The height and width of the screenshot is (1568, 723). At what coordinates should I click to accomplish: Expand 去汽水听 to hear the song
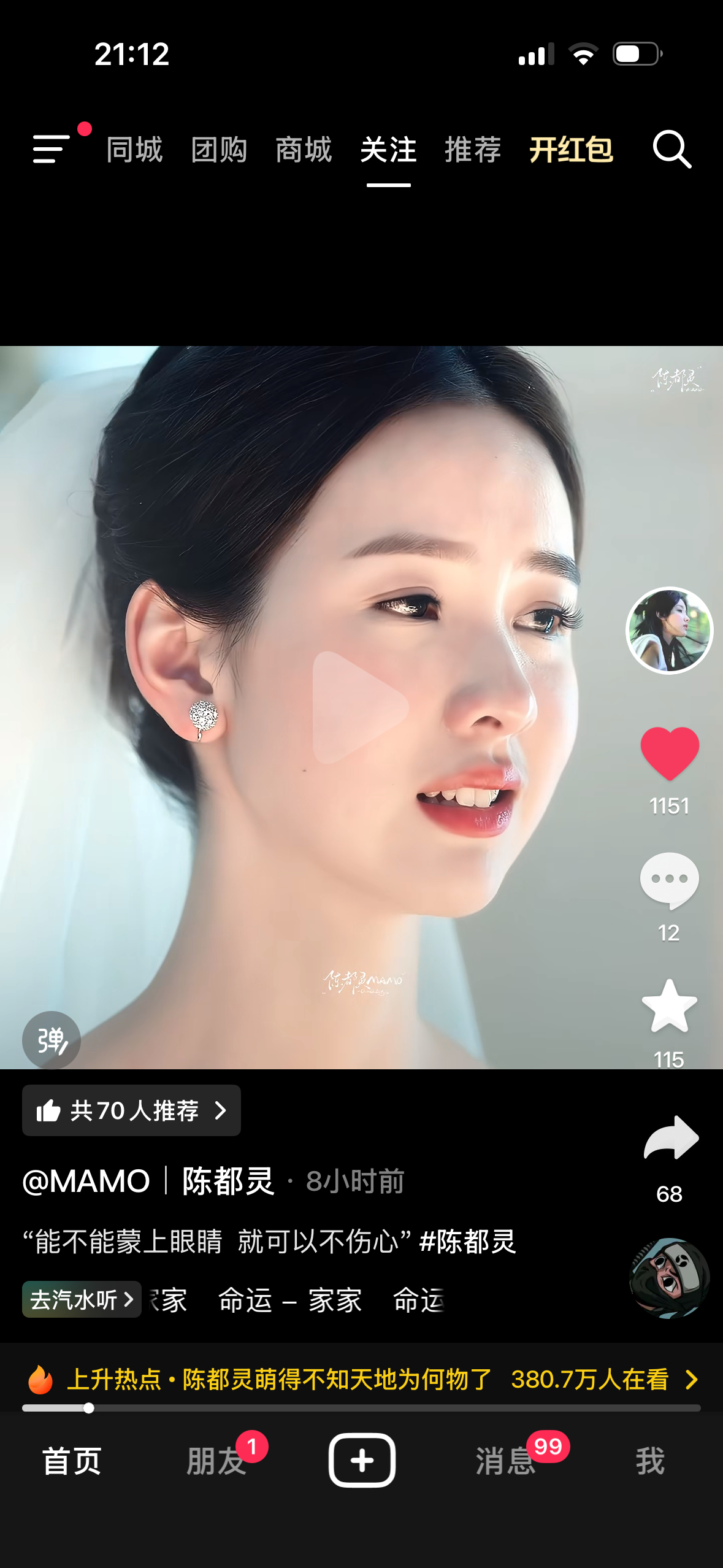pyautogui.click(x=82, y=1299)
